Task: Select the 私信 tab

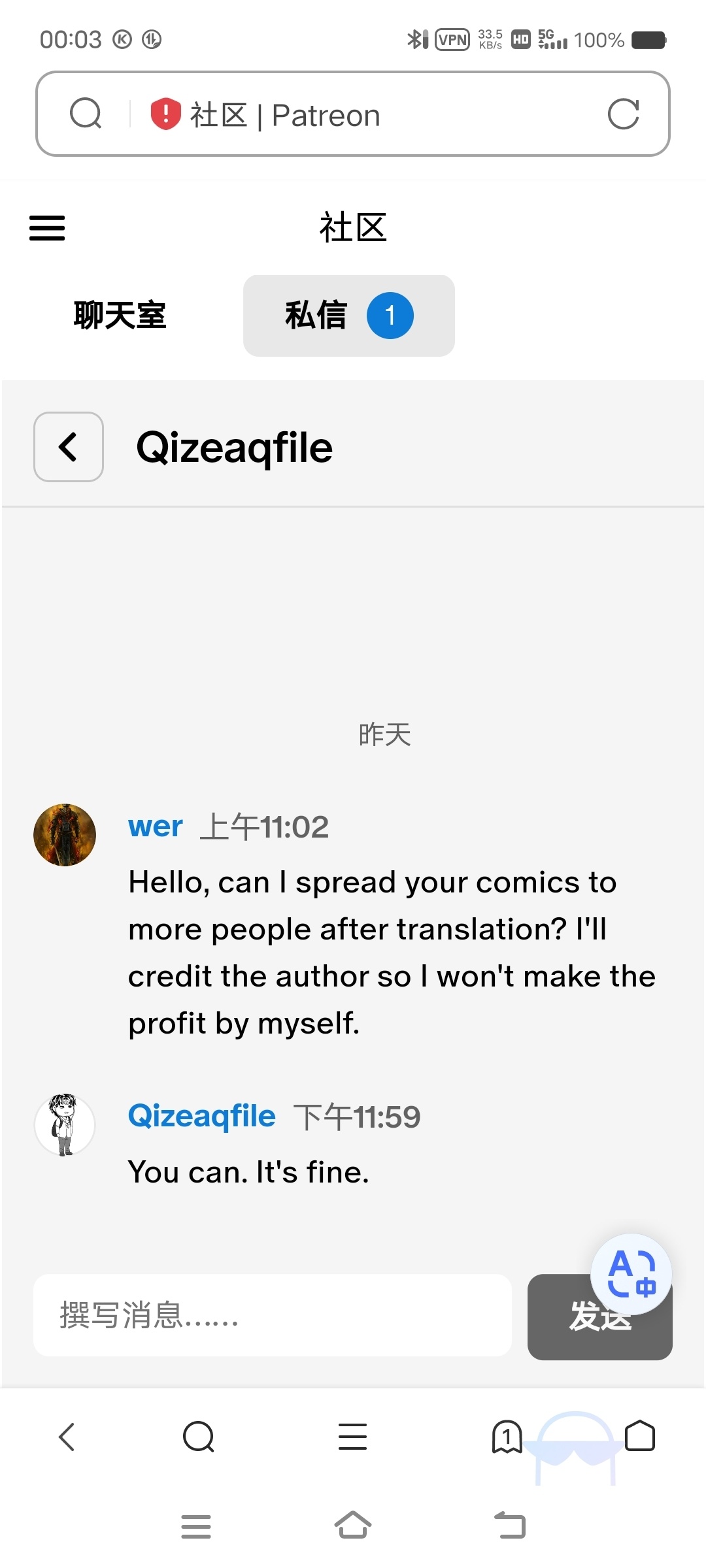Action: pyautogui.click(x=348, y=316)
